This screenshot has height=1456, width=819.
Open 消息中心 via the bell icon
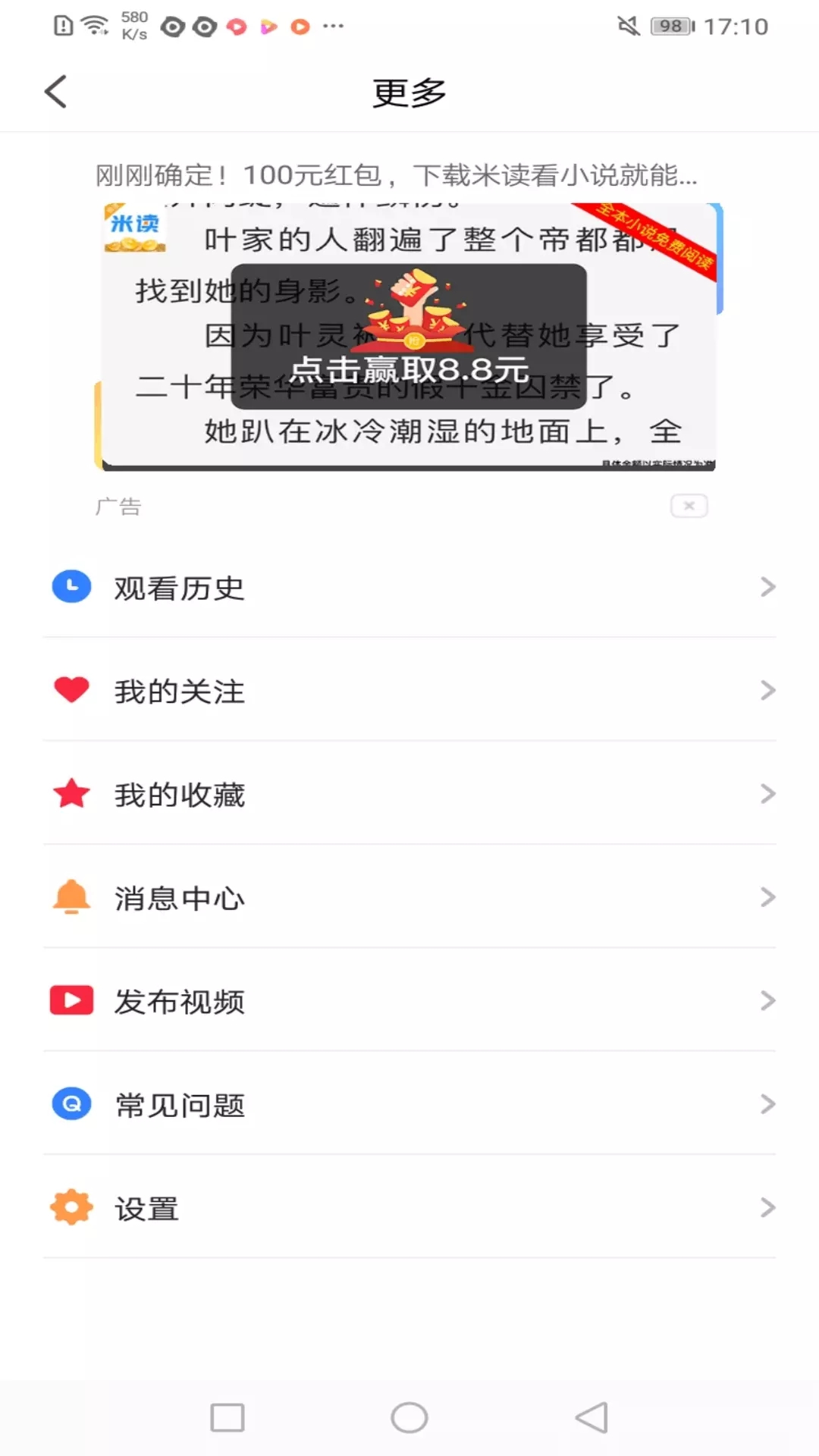pyautogui.click(x=71, y=898)
